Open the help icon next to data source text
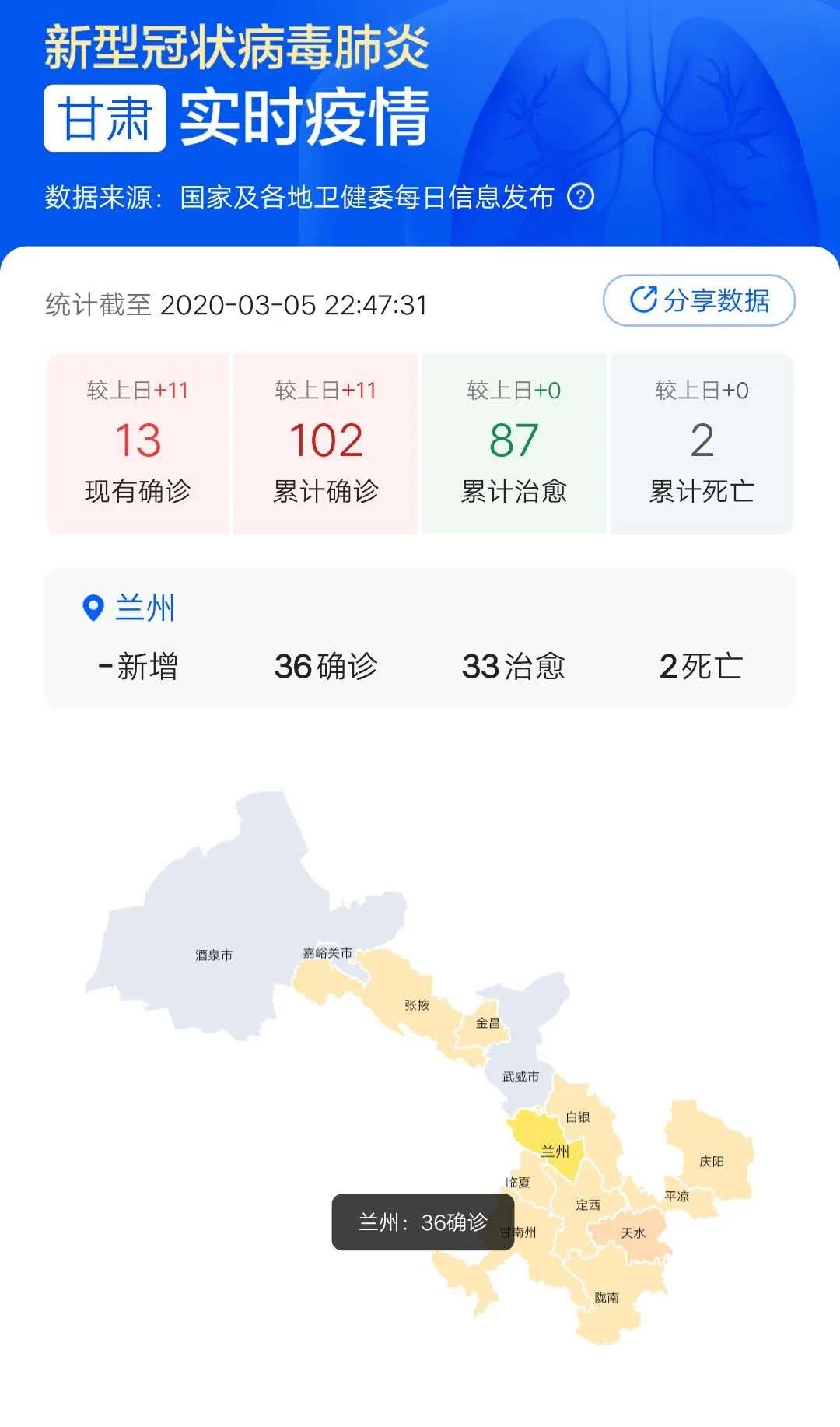 [582, 197]
